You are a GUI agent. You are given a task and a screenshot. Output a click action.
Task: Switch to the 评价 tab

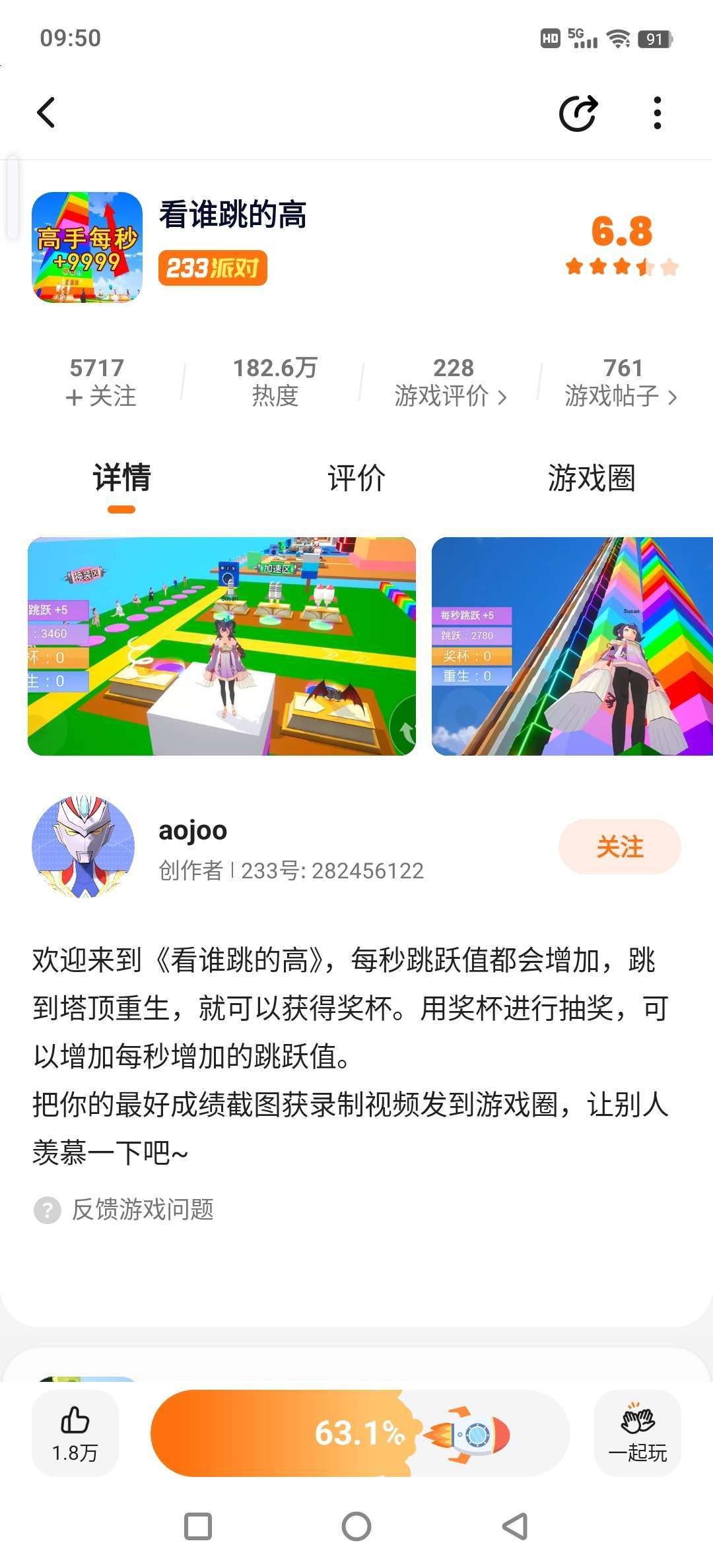pyautogui.click(x=356, y=478)
